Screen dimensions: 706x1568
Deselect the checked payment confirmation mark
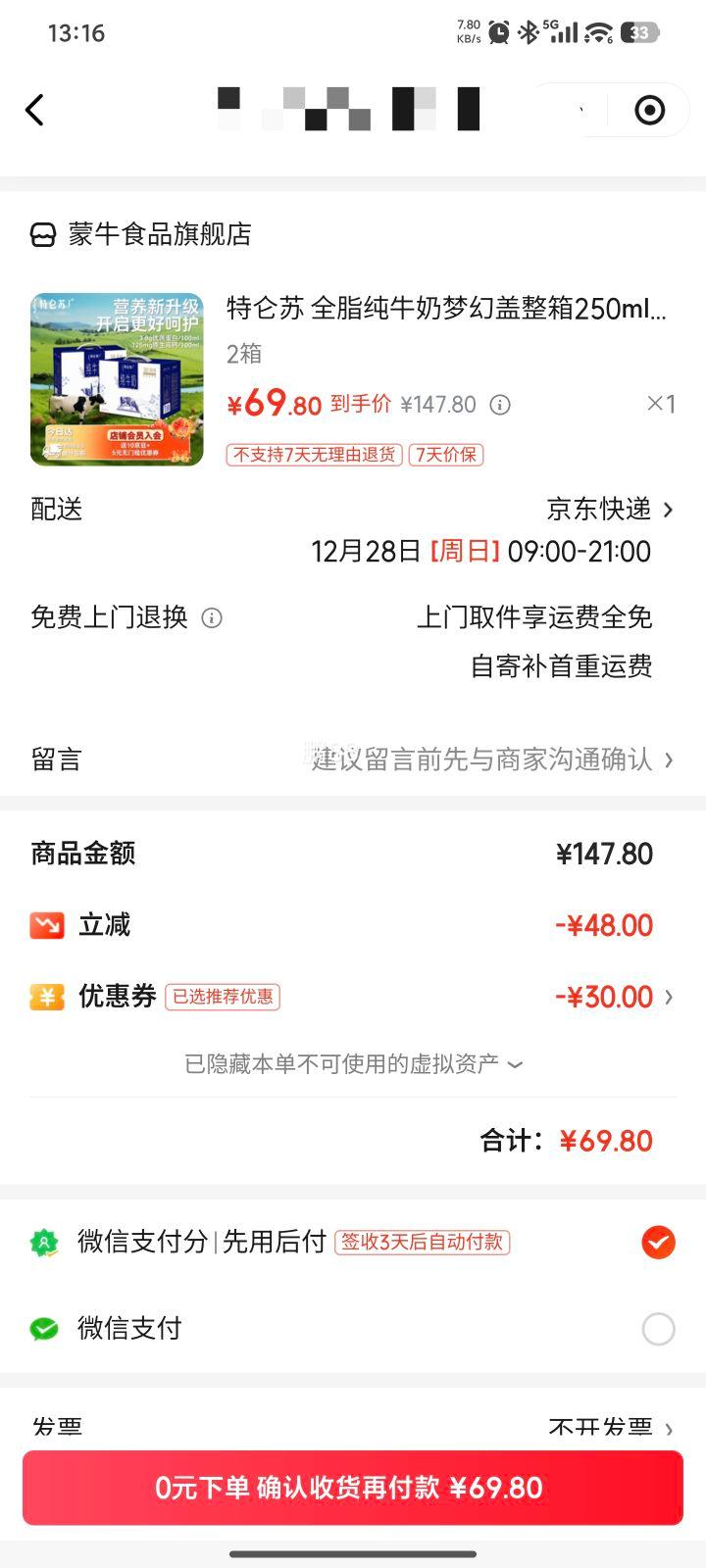click(x=659, y=1242)
